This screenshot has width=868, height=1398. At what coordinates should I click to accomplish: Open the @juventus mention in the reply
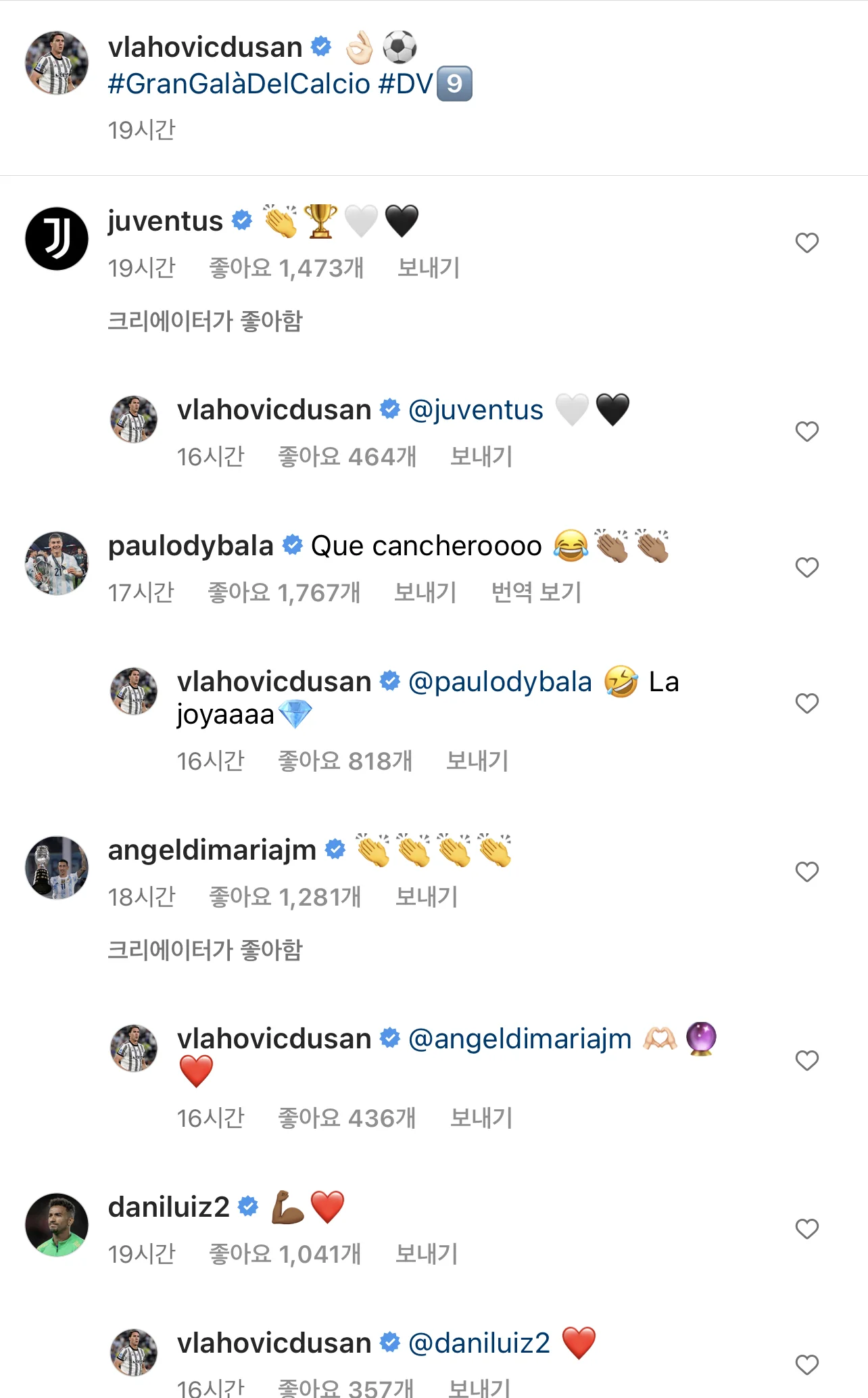[475, 410]
